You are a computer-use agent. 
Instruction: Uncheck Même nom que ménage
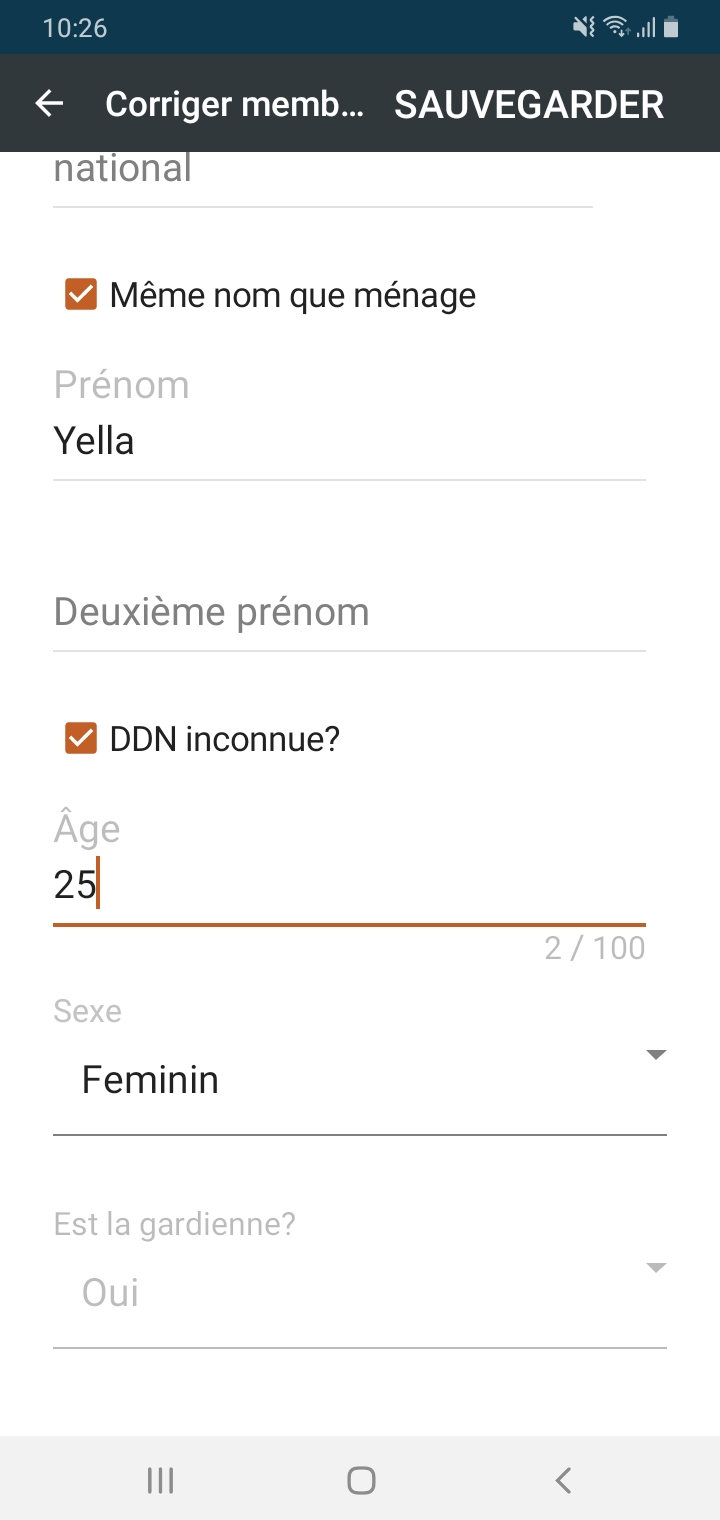point(81,295)
